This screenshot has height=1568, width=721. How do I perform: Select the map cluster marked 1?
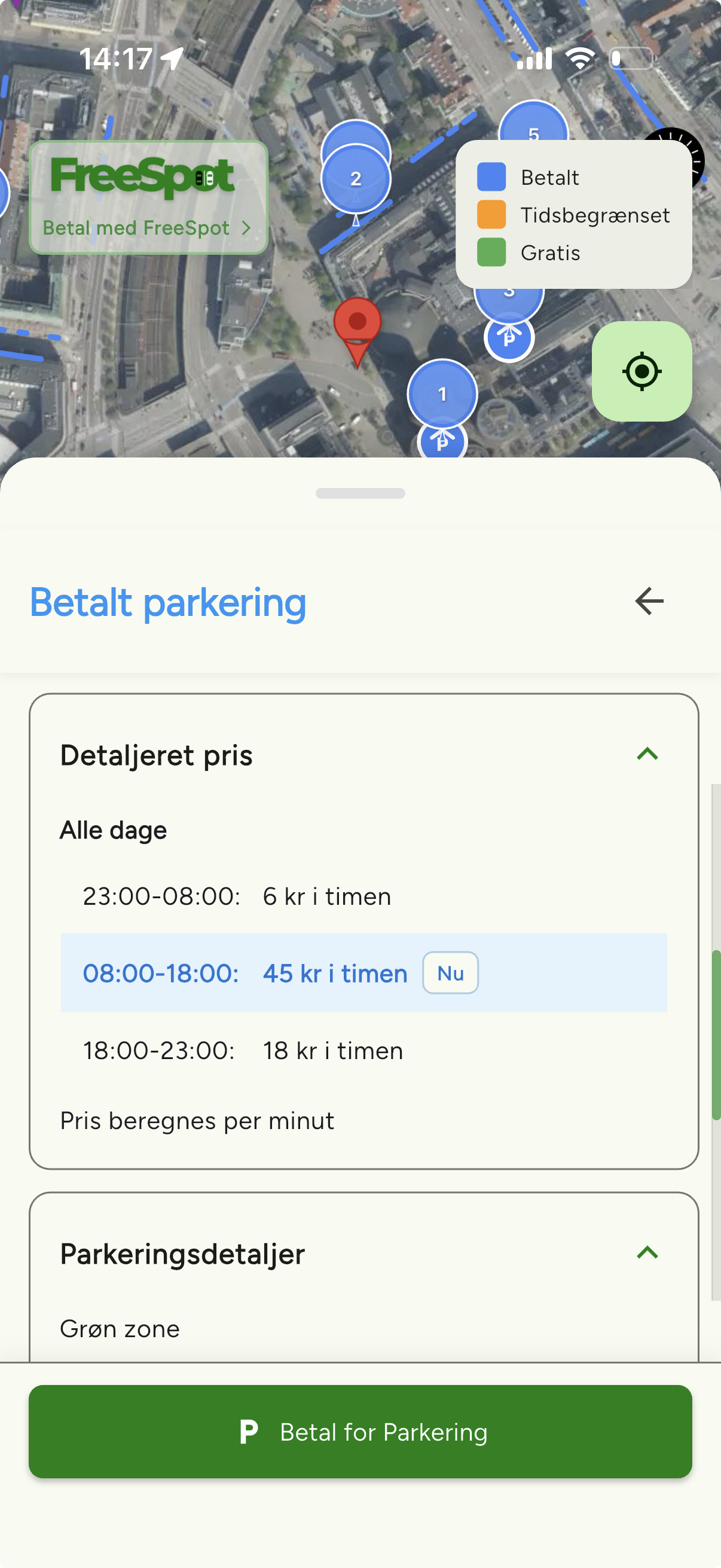coord(442,394)
